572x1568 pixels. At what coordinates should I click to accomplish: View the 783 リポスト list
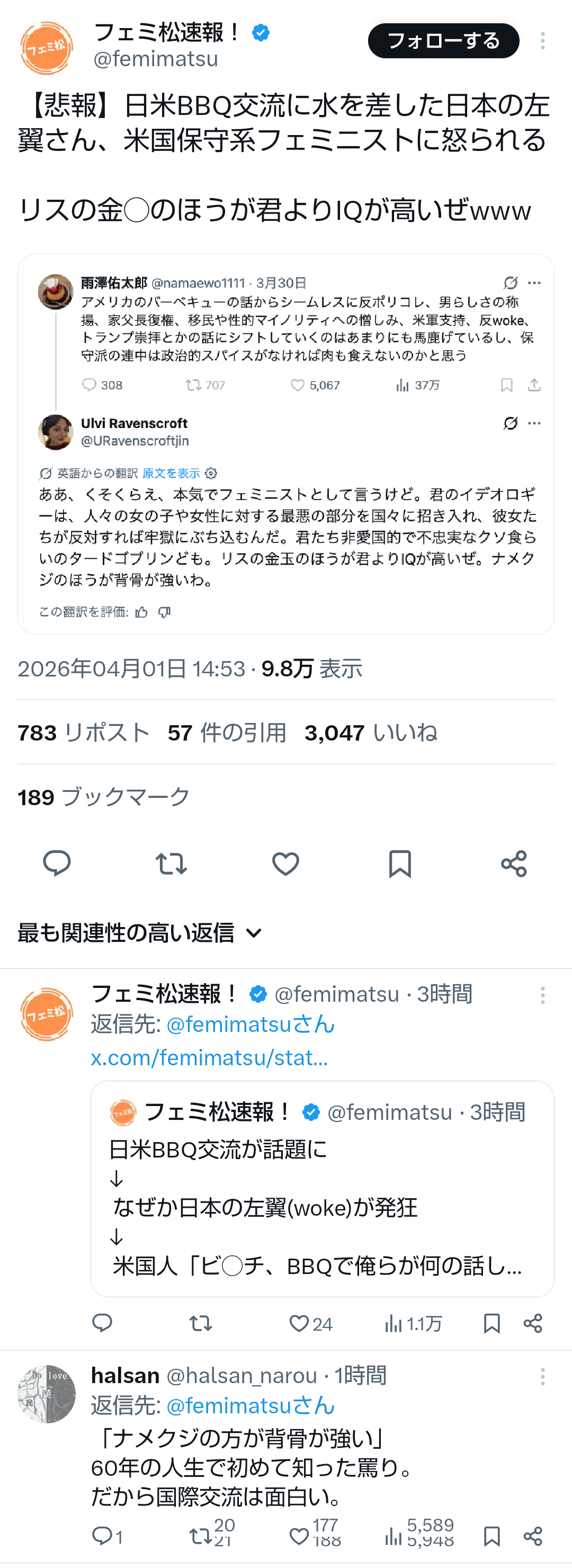83,732
